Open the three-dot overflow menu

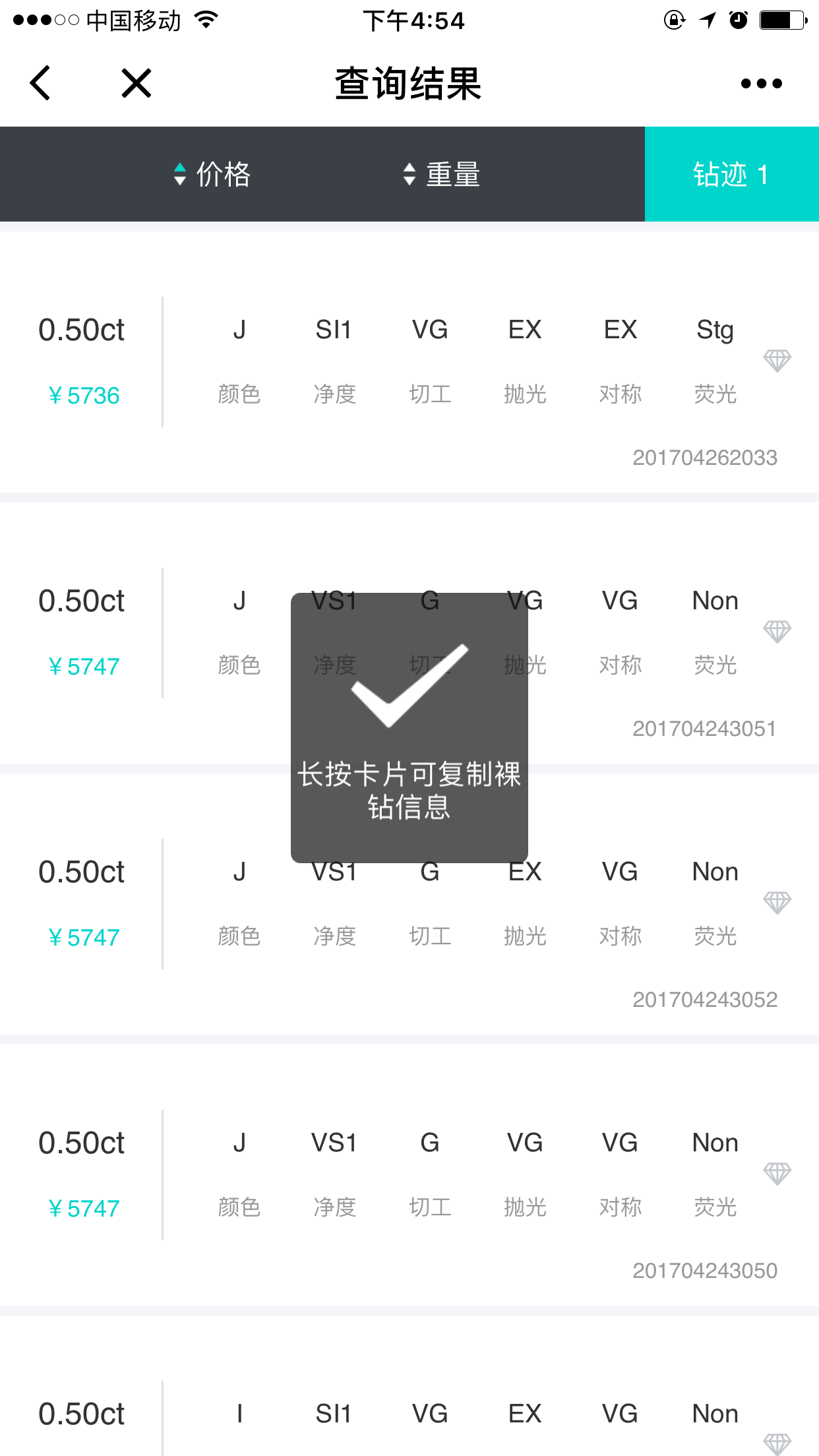coord(761,84)
